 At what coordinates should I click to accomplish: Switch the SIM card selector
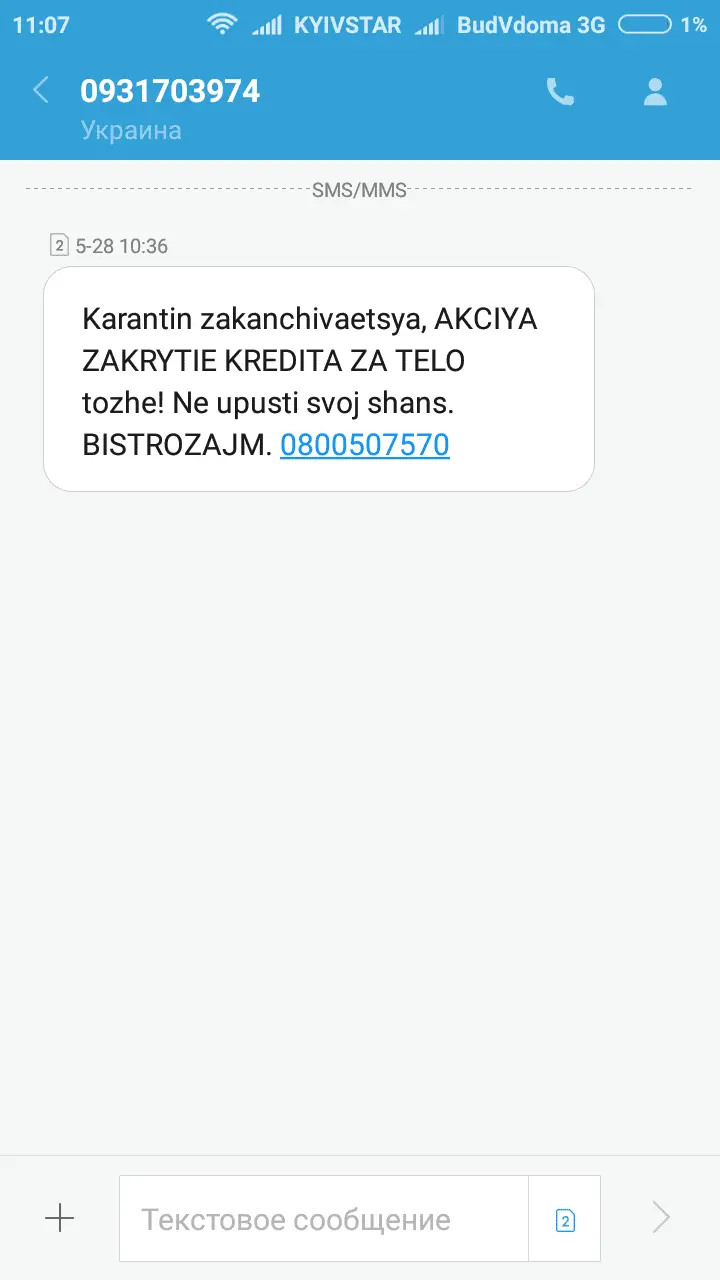point(565,1219)
